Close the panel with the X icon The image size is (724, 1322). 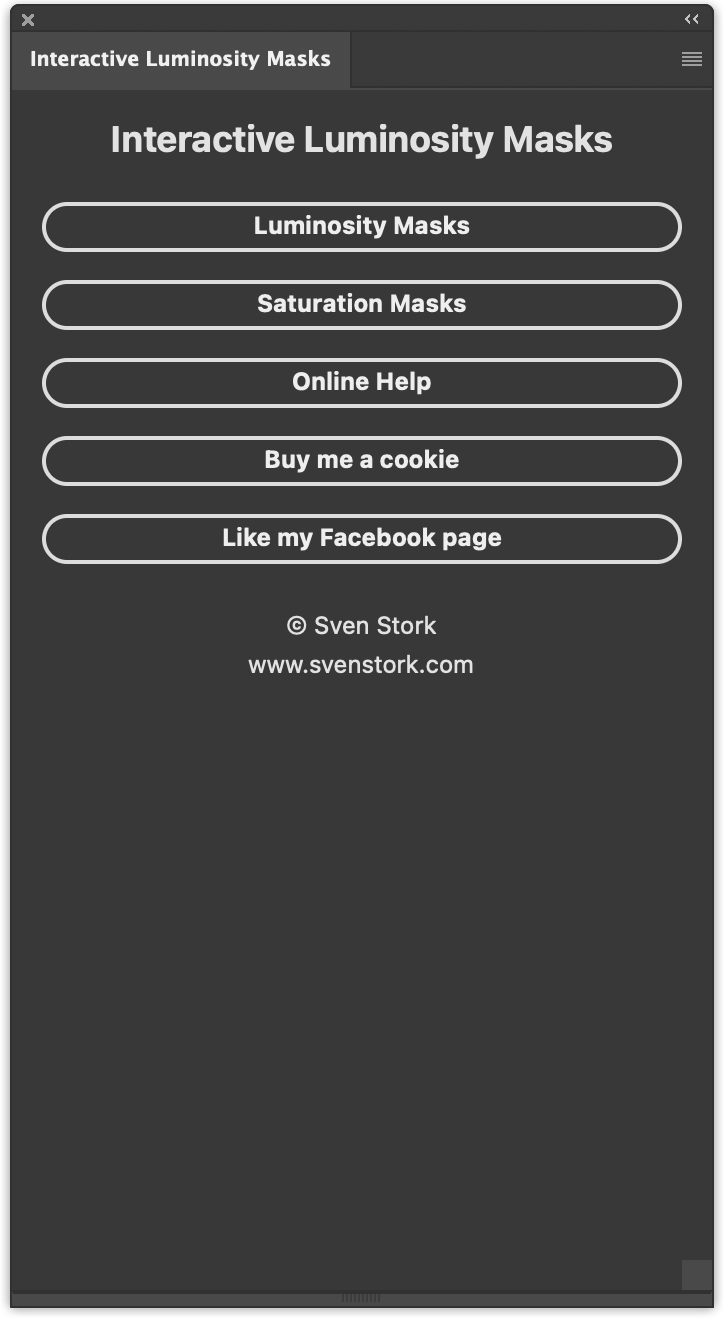[28, 19]
